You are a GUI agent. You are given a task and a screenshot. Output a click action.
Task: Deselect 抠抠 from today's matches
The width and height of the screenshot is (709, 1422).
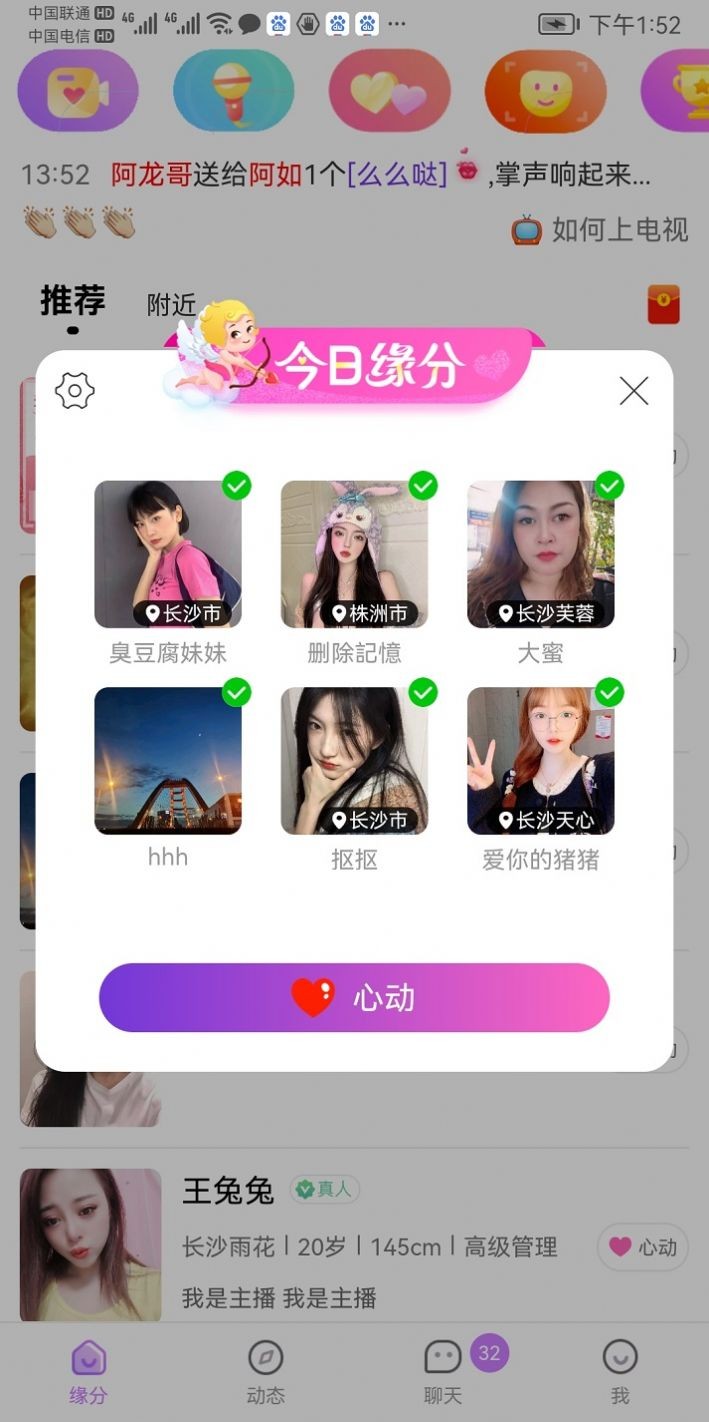(x=423, y=692)
